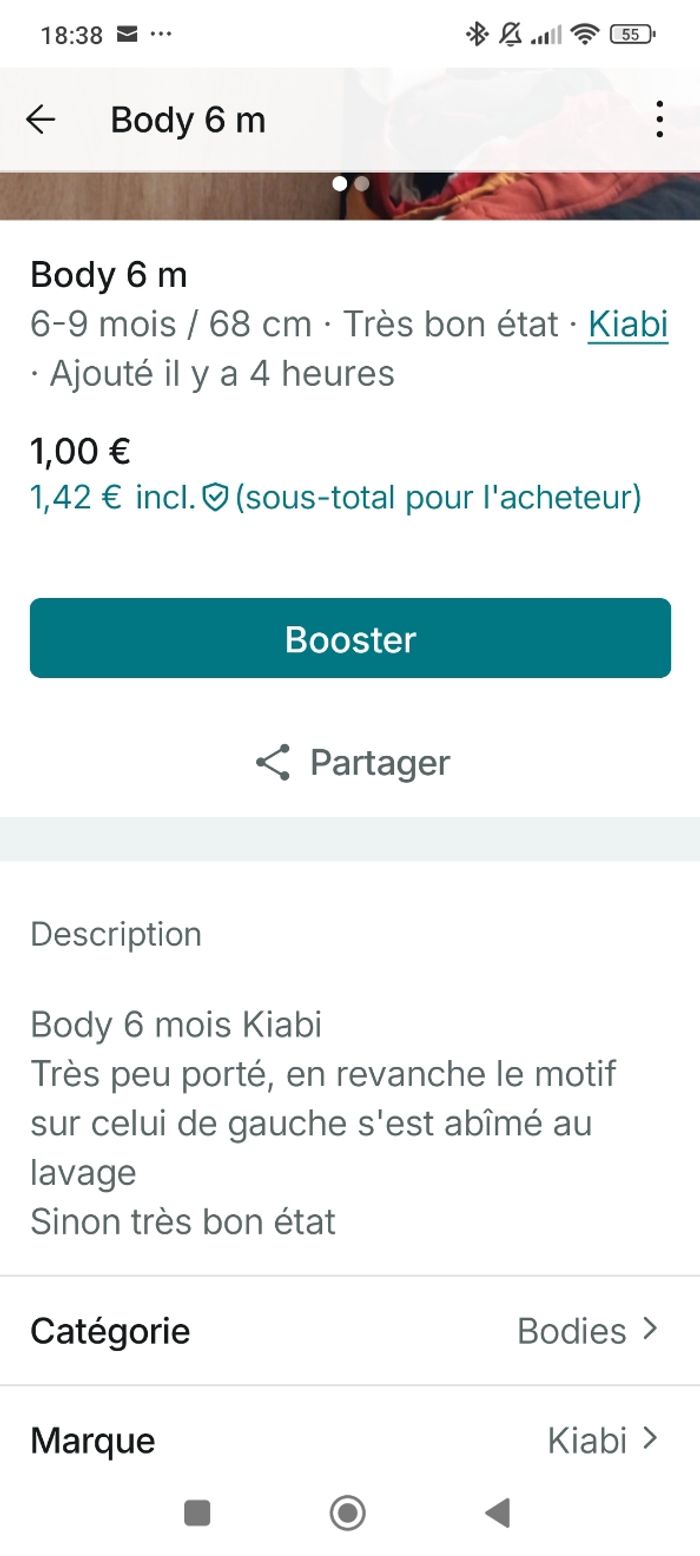
Task: Tap the system home button
Action: click(348, 1513)
